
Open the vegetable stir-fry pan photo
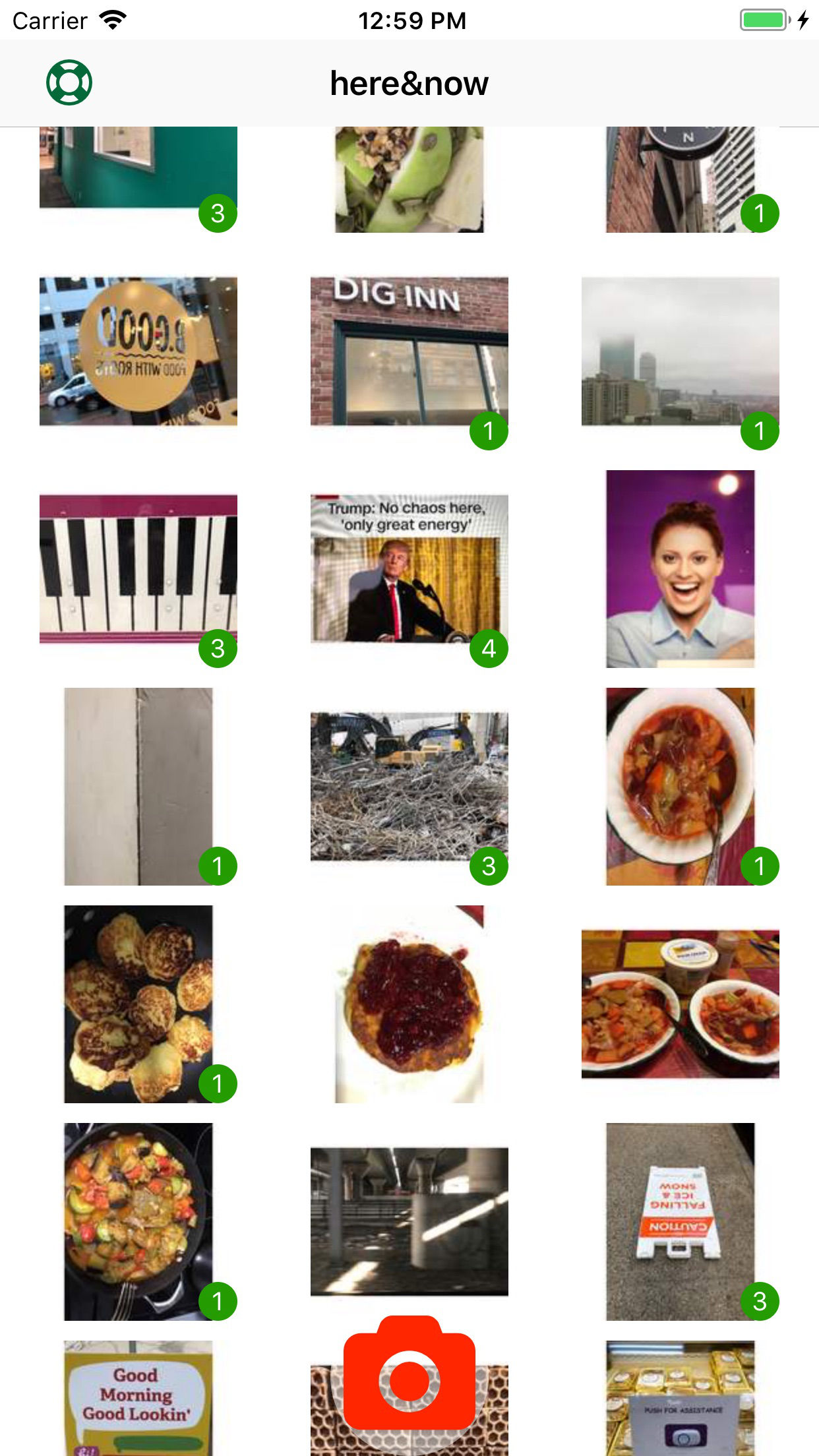138,1221
